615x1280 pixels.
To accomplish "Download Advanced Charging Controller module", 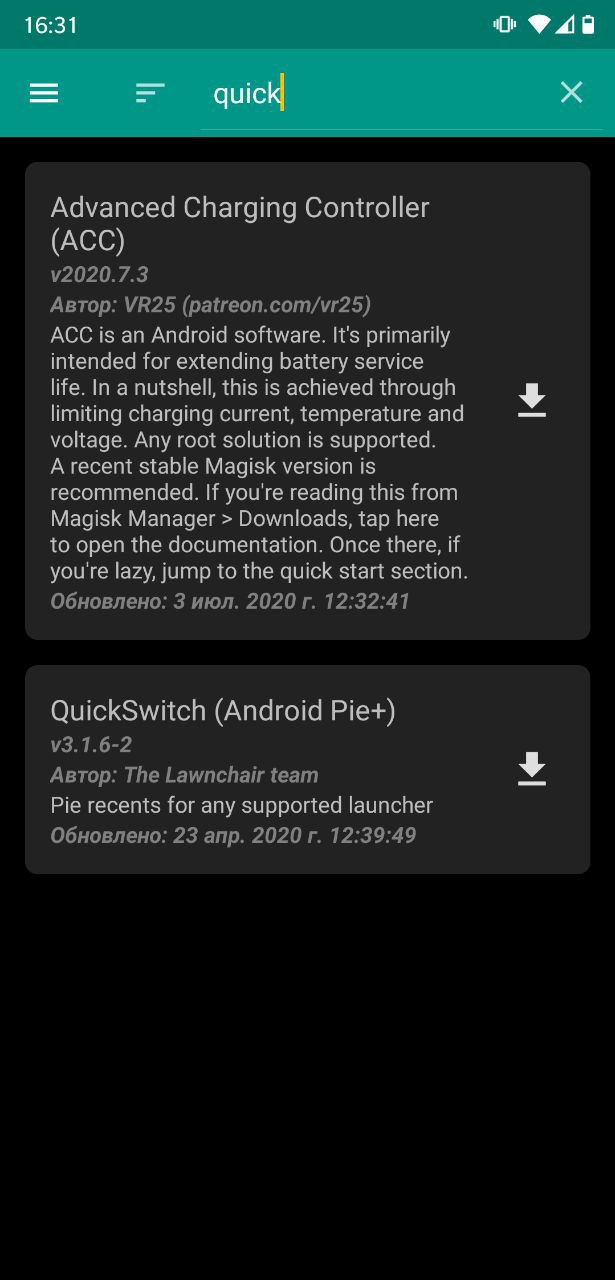I will [x=532, y=400].
